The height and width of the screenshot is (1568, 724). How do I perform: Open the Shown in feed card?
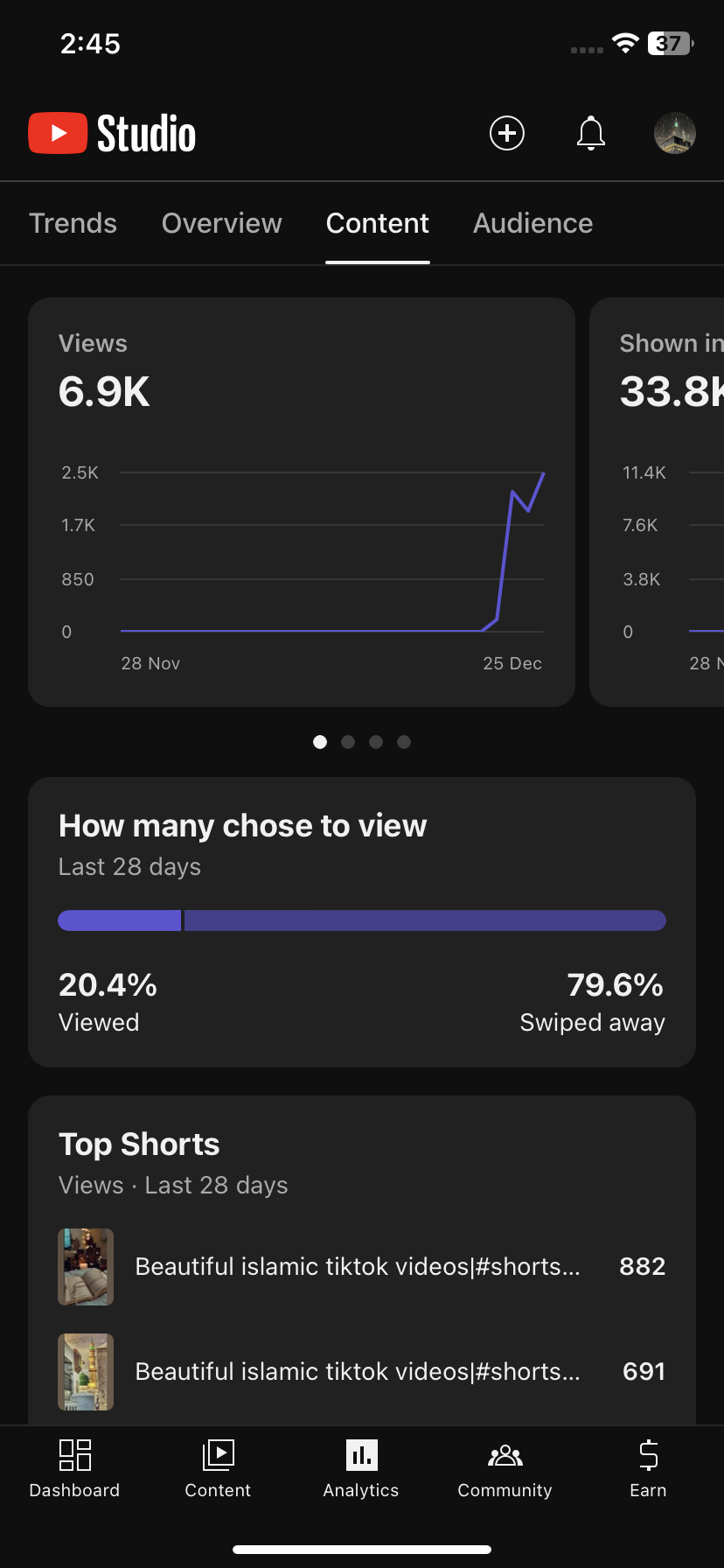point(658,502)
